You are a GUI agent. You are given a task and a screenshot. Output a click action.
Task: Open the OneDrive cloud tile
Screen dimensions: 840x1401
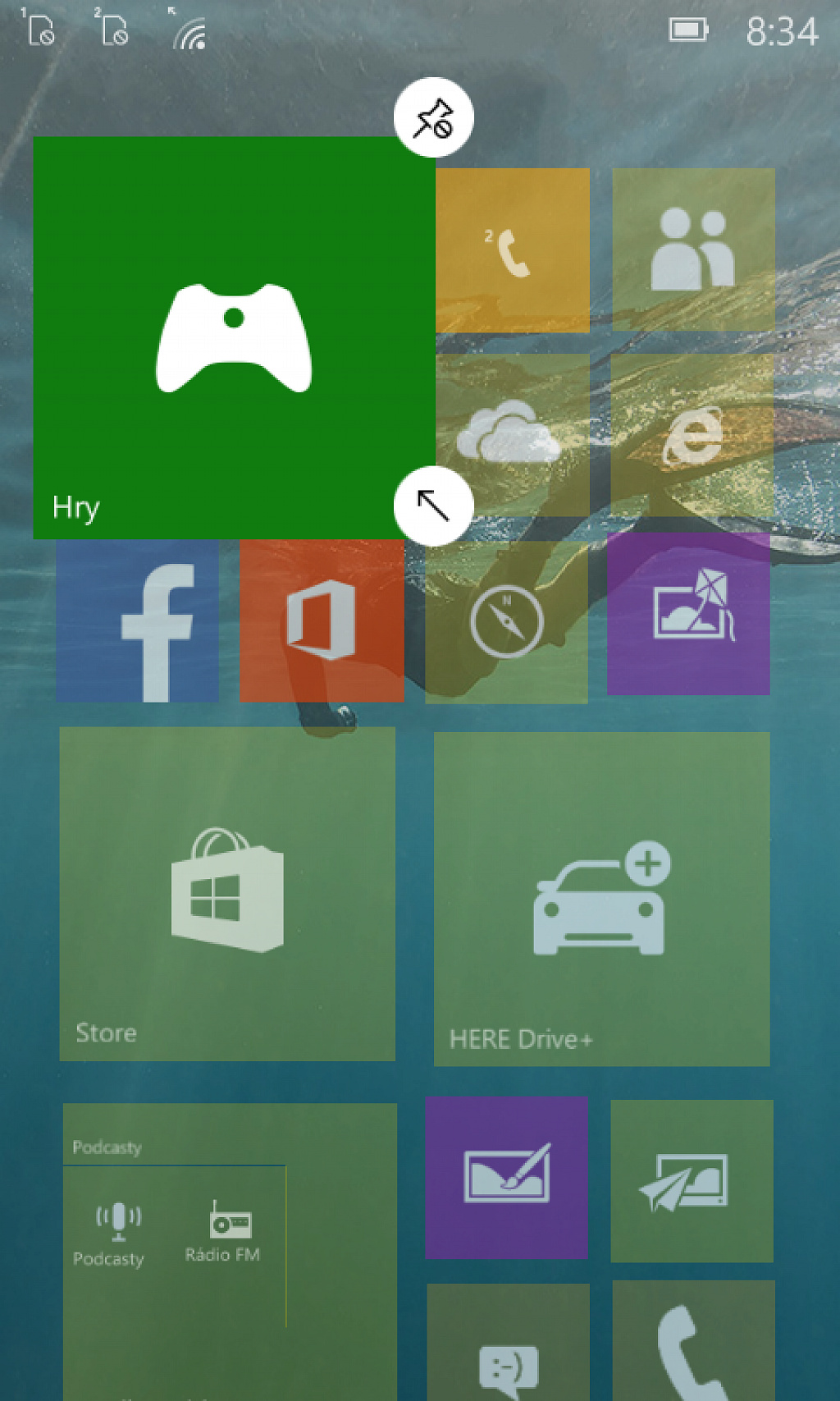click(x=513, y=435)
